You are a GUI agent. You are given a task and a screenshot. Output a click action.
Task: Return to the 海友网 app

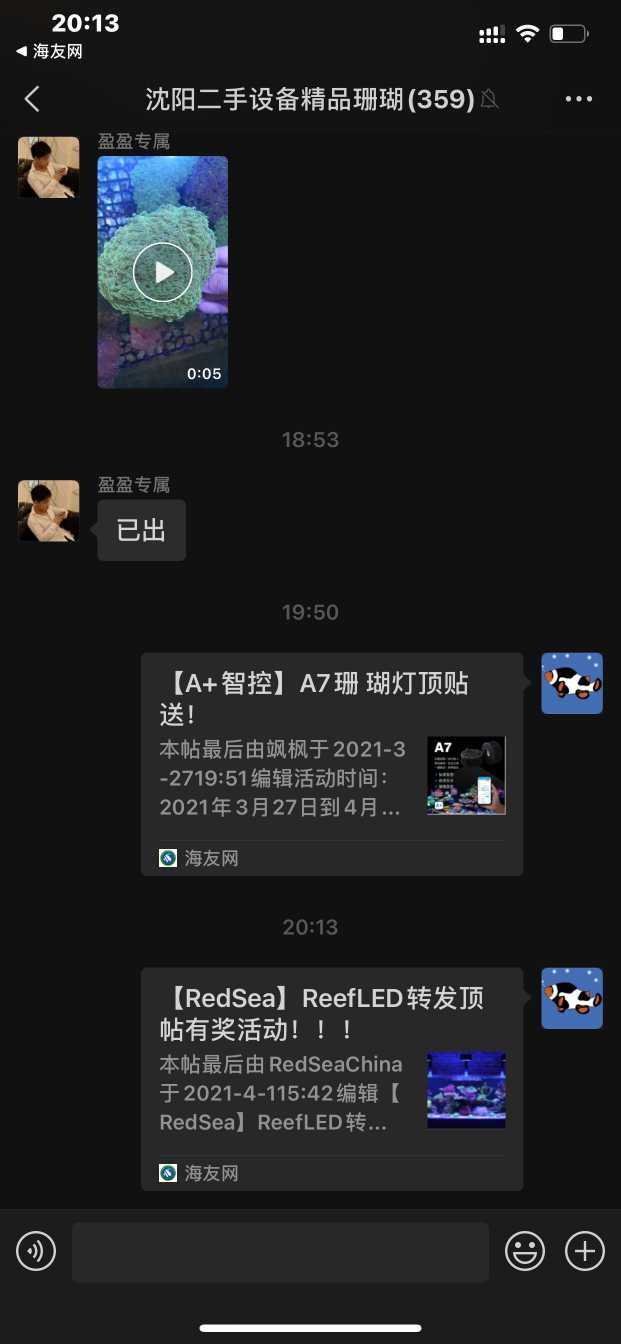(x=50, y=51)
